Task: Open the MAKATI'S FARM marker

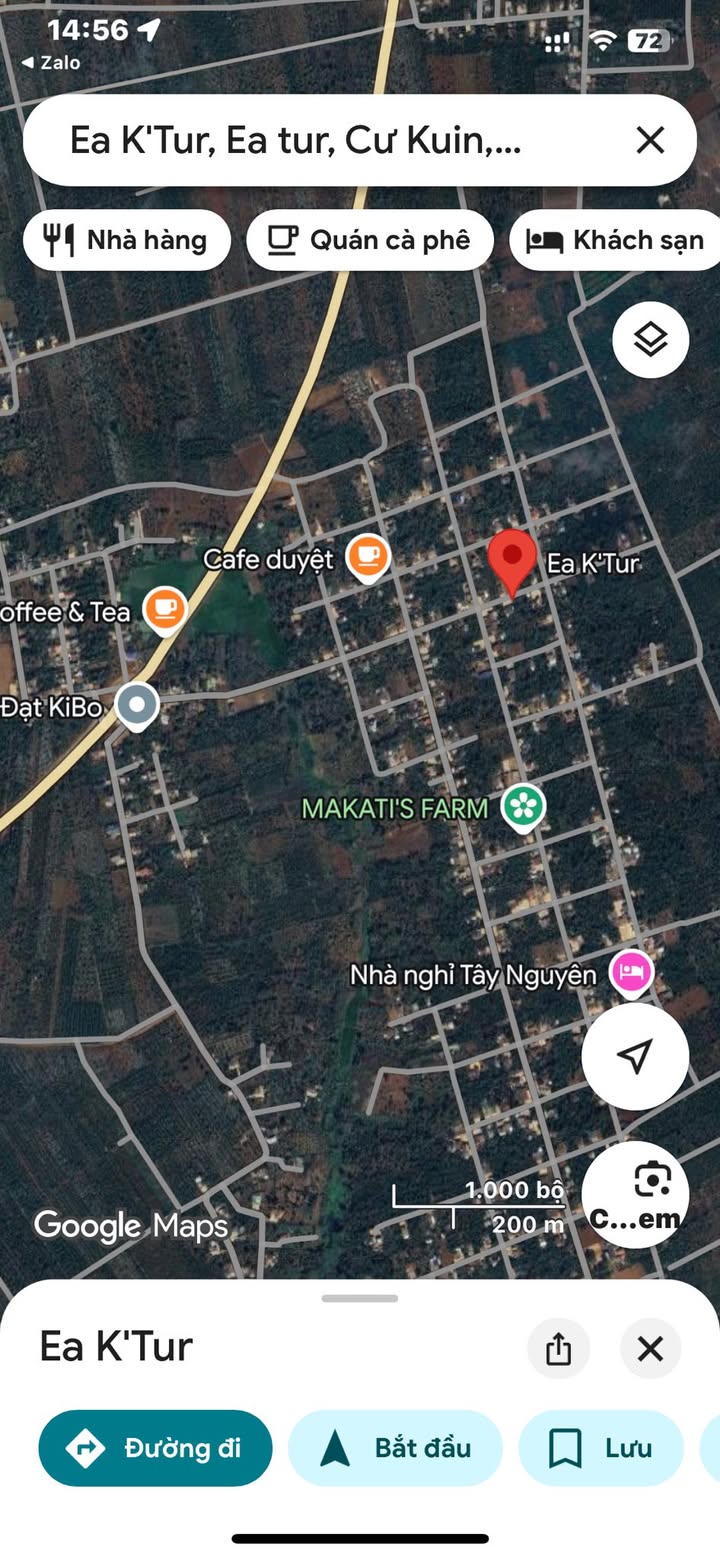Action: (523, 806)
